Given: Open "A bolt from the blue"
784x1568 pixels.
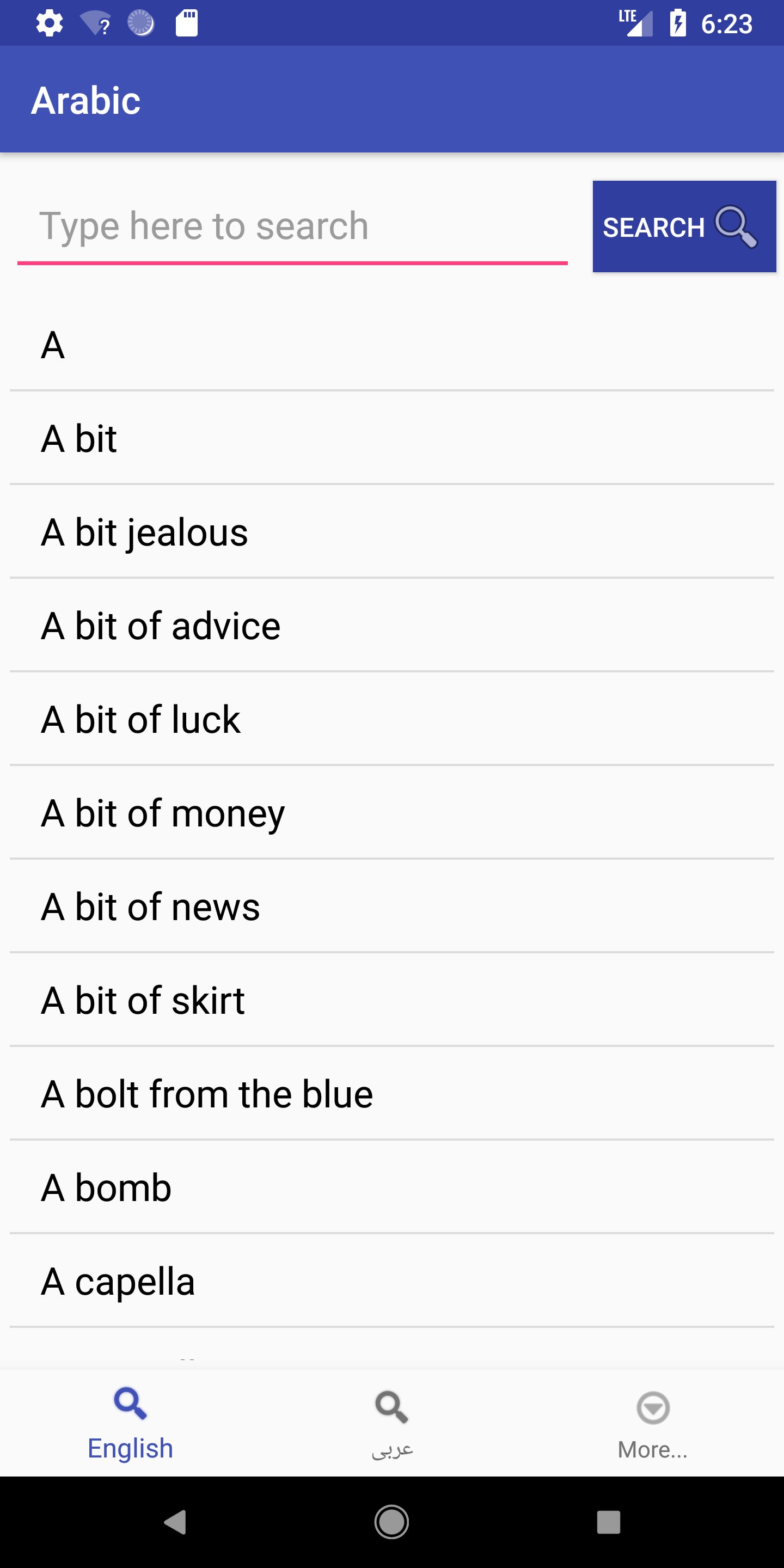Looking at the screenshot, I should (392, 1094).
